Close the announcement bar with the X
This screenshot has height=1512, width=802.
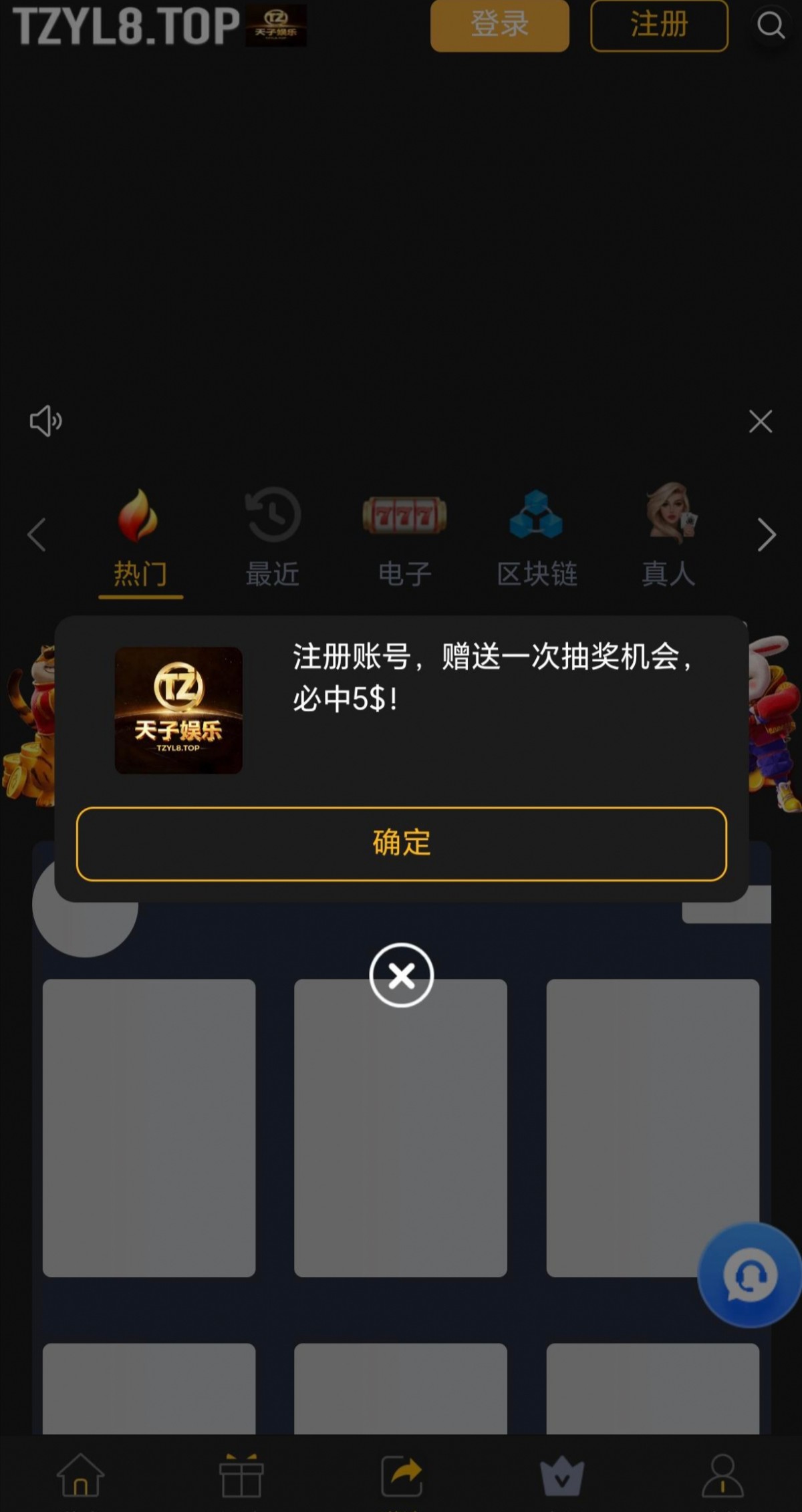tap(760, 422)
